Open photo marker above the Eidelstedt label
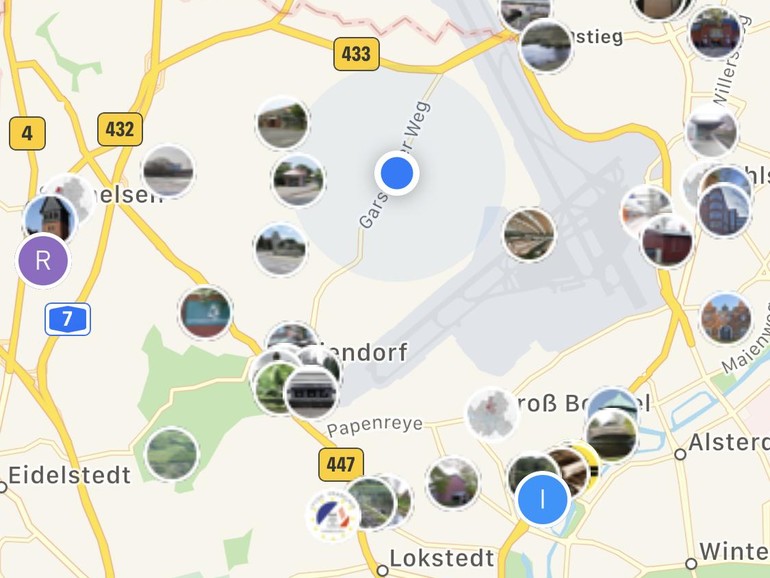The height and width of the screenshot is (578, 770). point(172,453)
